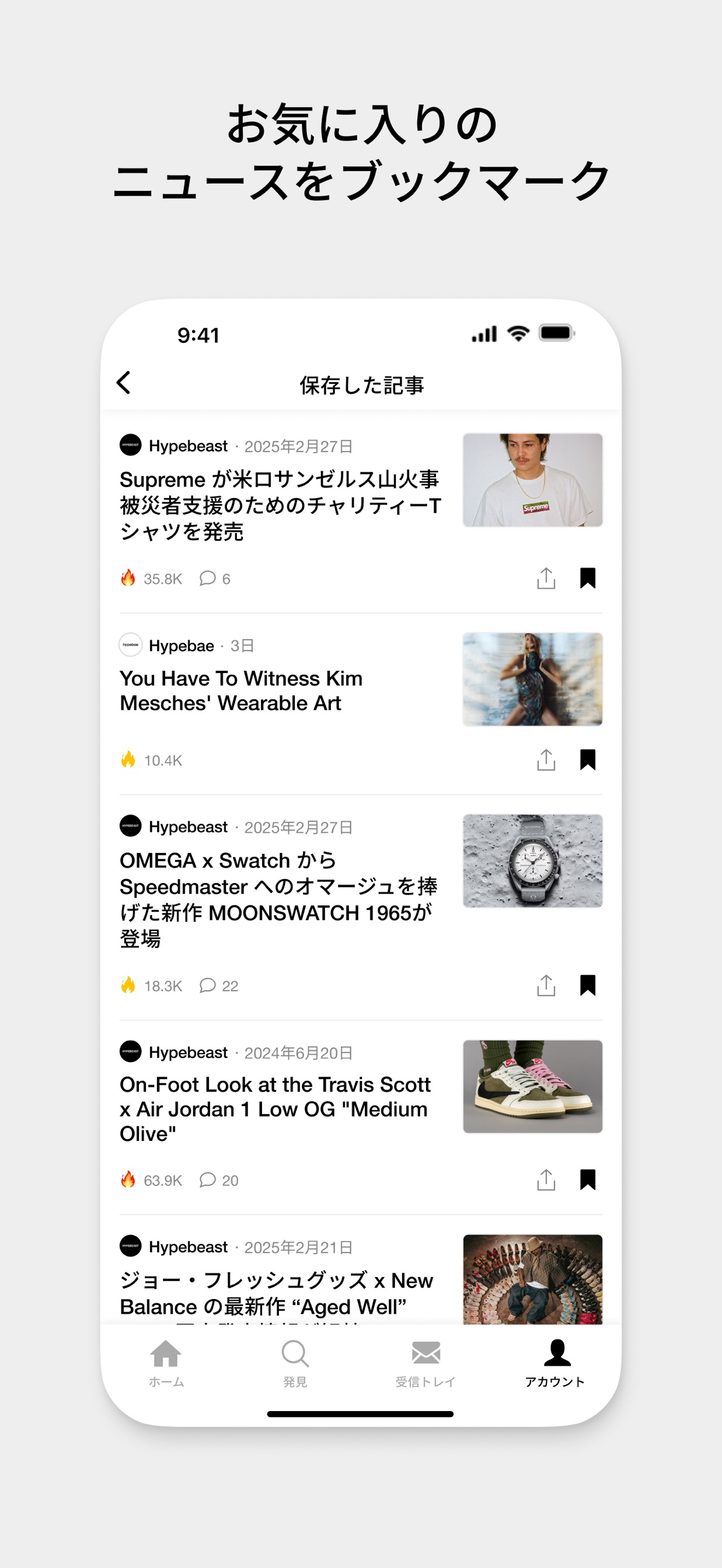Image resolution: width=722 pixels, height=1568 pixels.
Task: Unsave the Kim Mesches Hypebae article
Action: 587,759
